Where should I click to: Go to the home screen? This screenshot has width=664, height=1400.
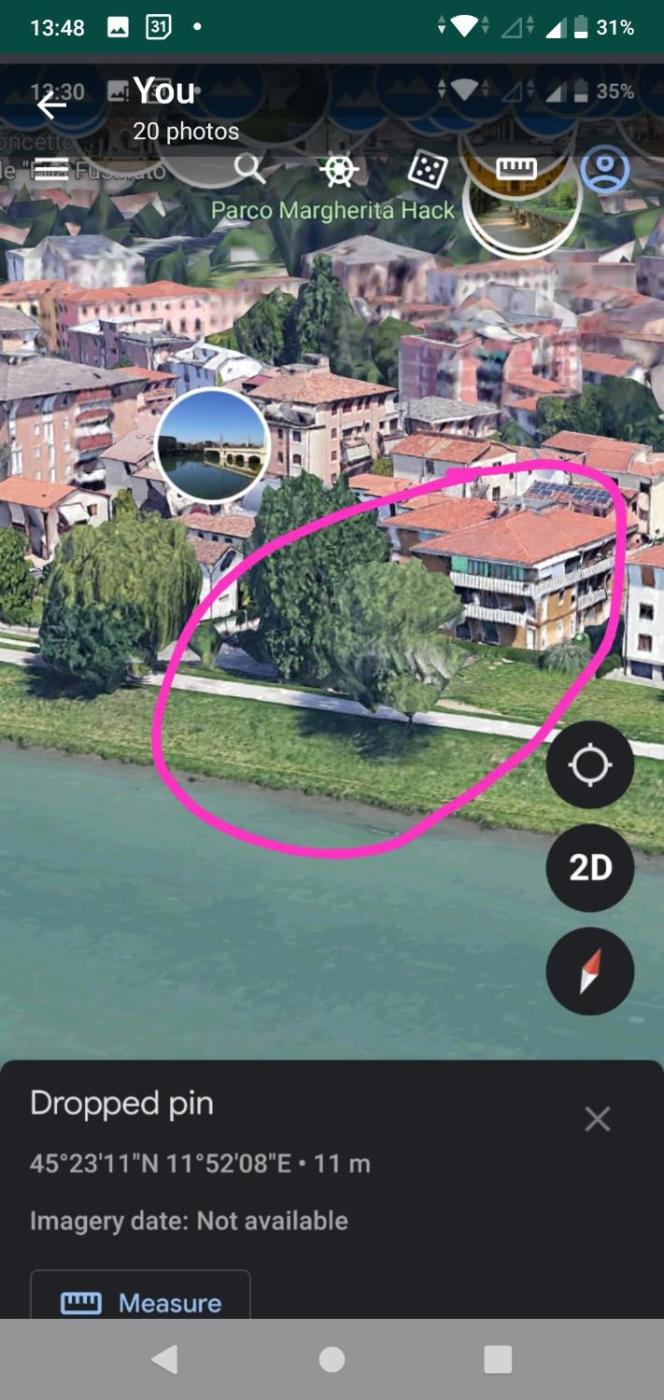tap(332, 1359)
